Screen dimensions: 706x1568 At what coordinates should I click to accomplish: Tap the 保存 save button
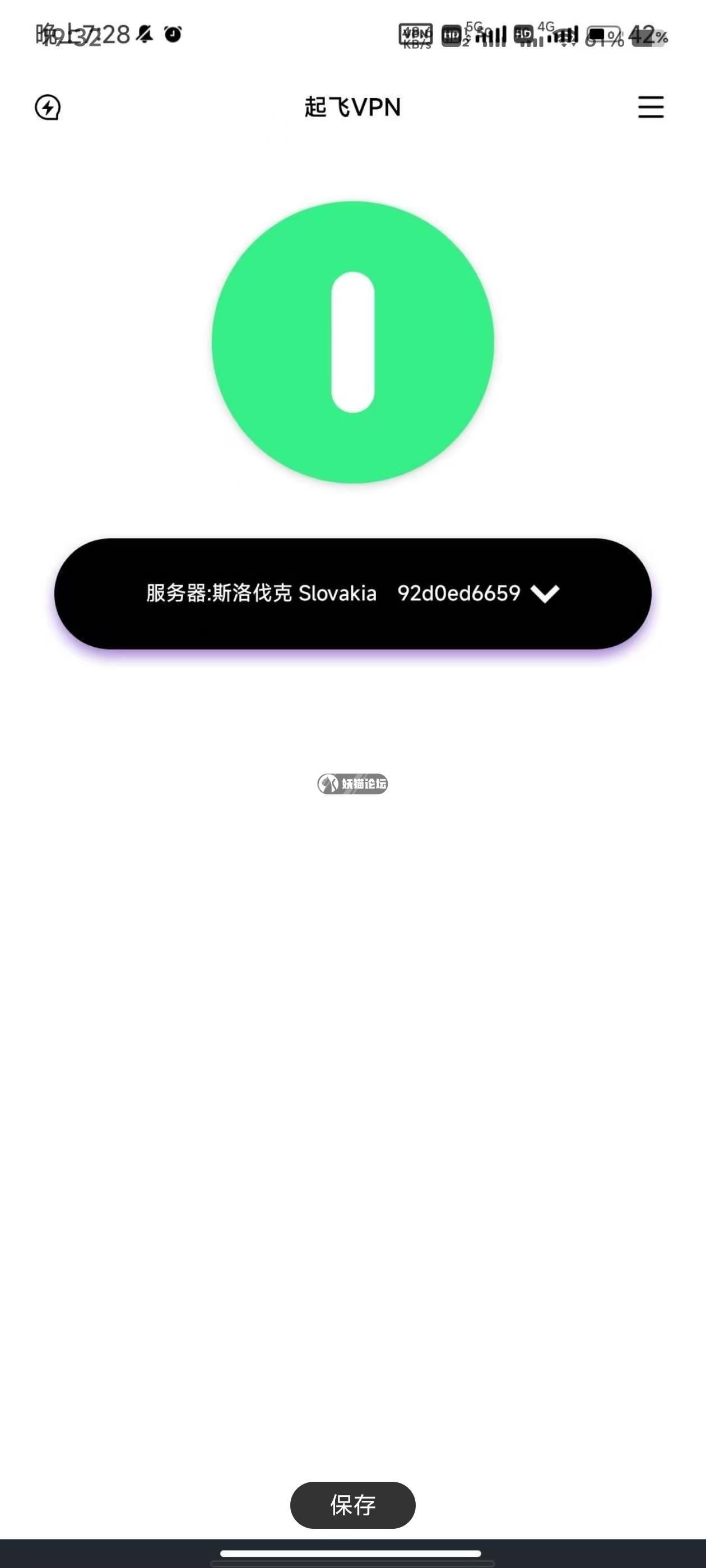pyautogui.click(x=352, y=1505)
